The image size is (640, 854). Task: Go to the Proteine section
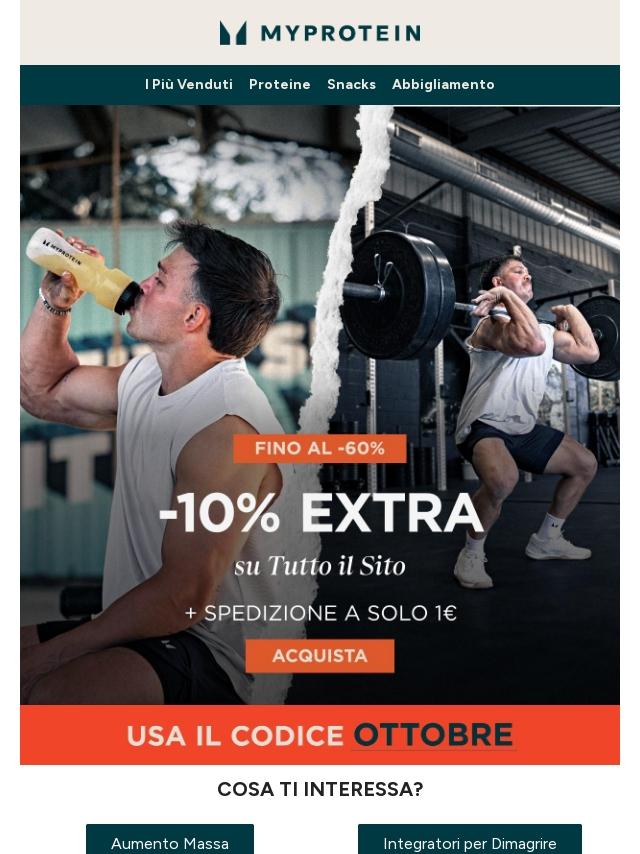click(x=279, y=85)
